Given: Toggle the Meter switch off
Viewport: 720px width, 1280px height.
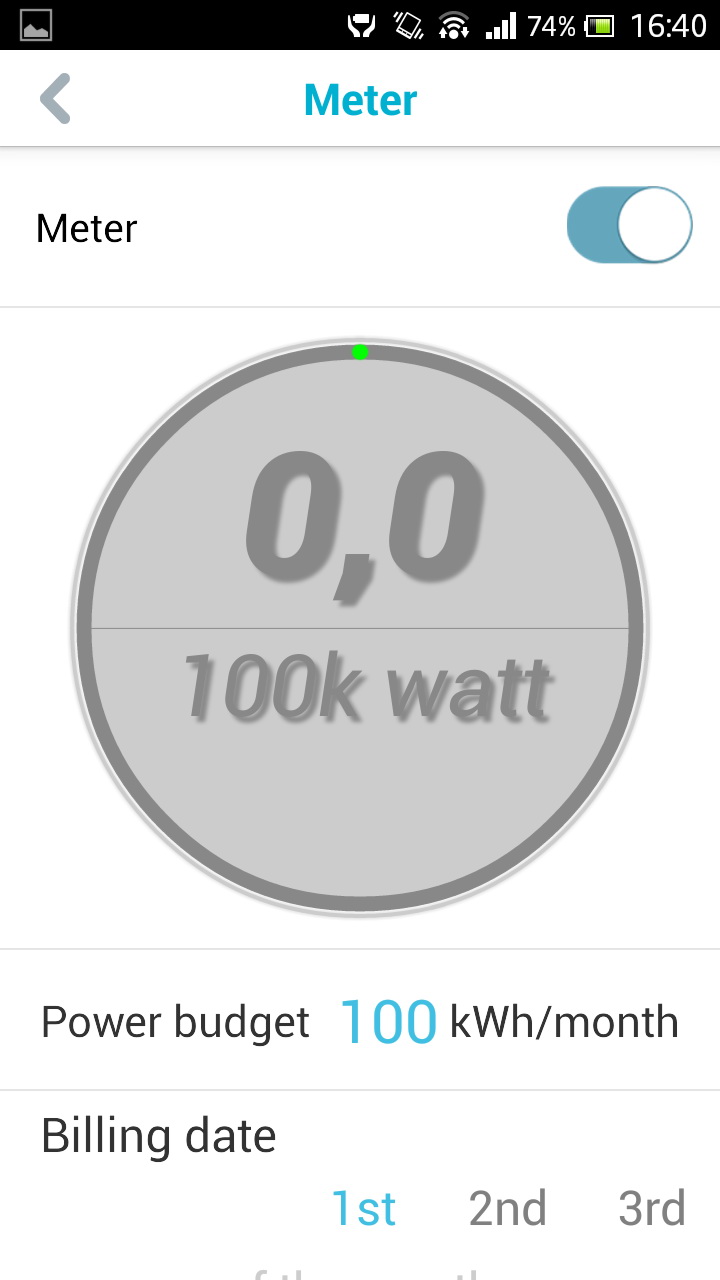Looking at the screenshot, I should point(629,225).
